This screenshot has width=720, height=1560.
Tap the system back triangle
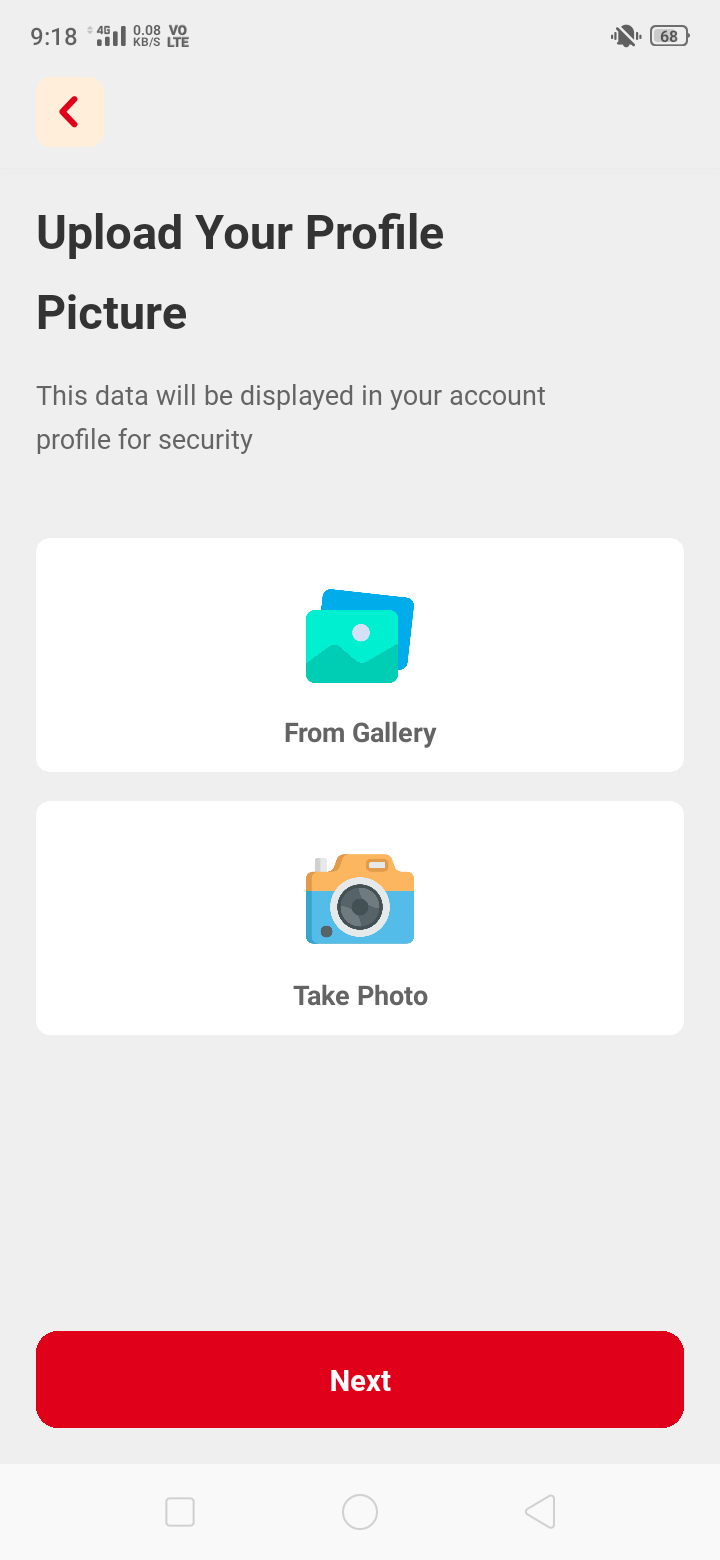click(540, 1512)
